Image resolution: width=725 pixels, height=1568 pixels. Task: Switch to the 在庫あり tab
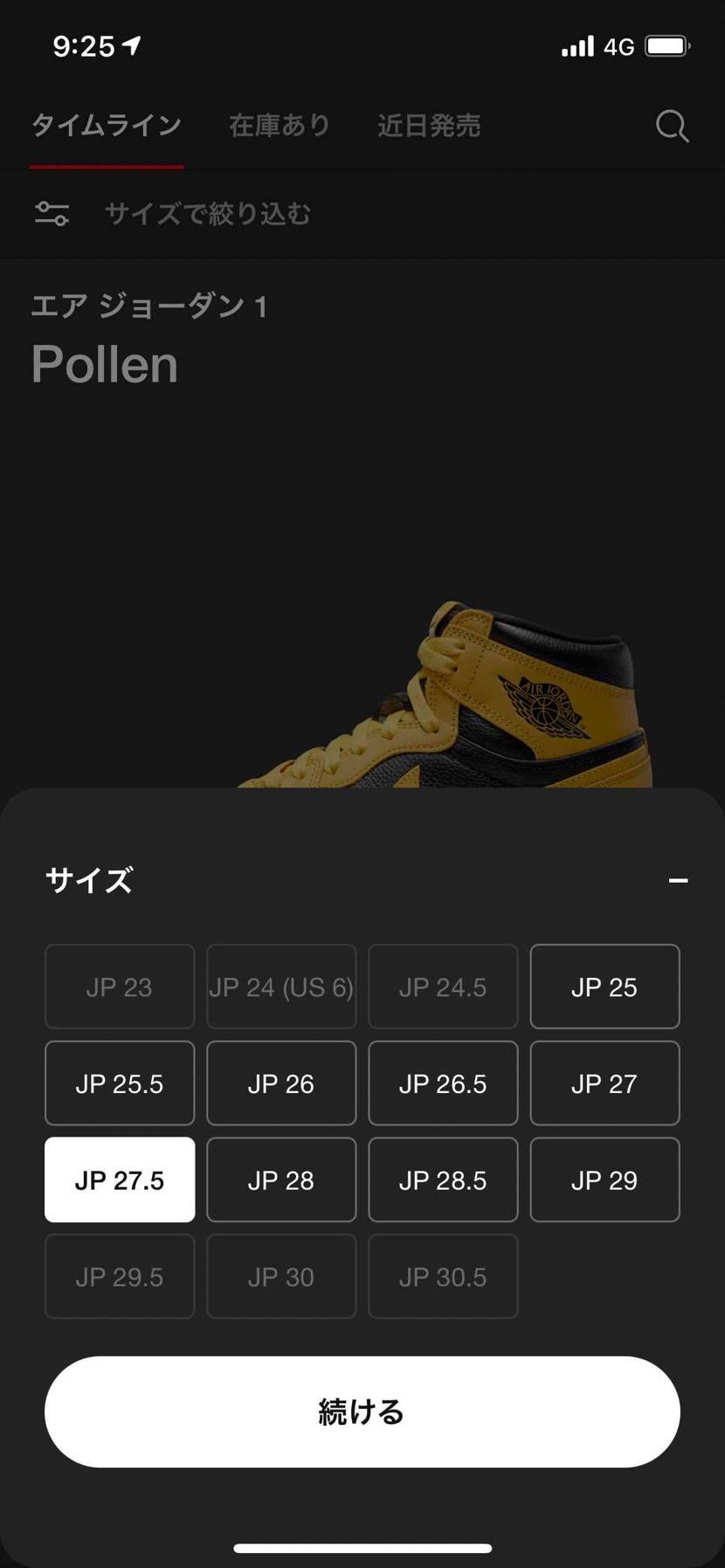[278, 126]
